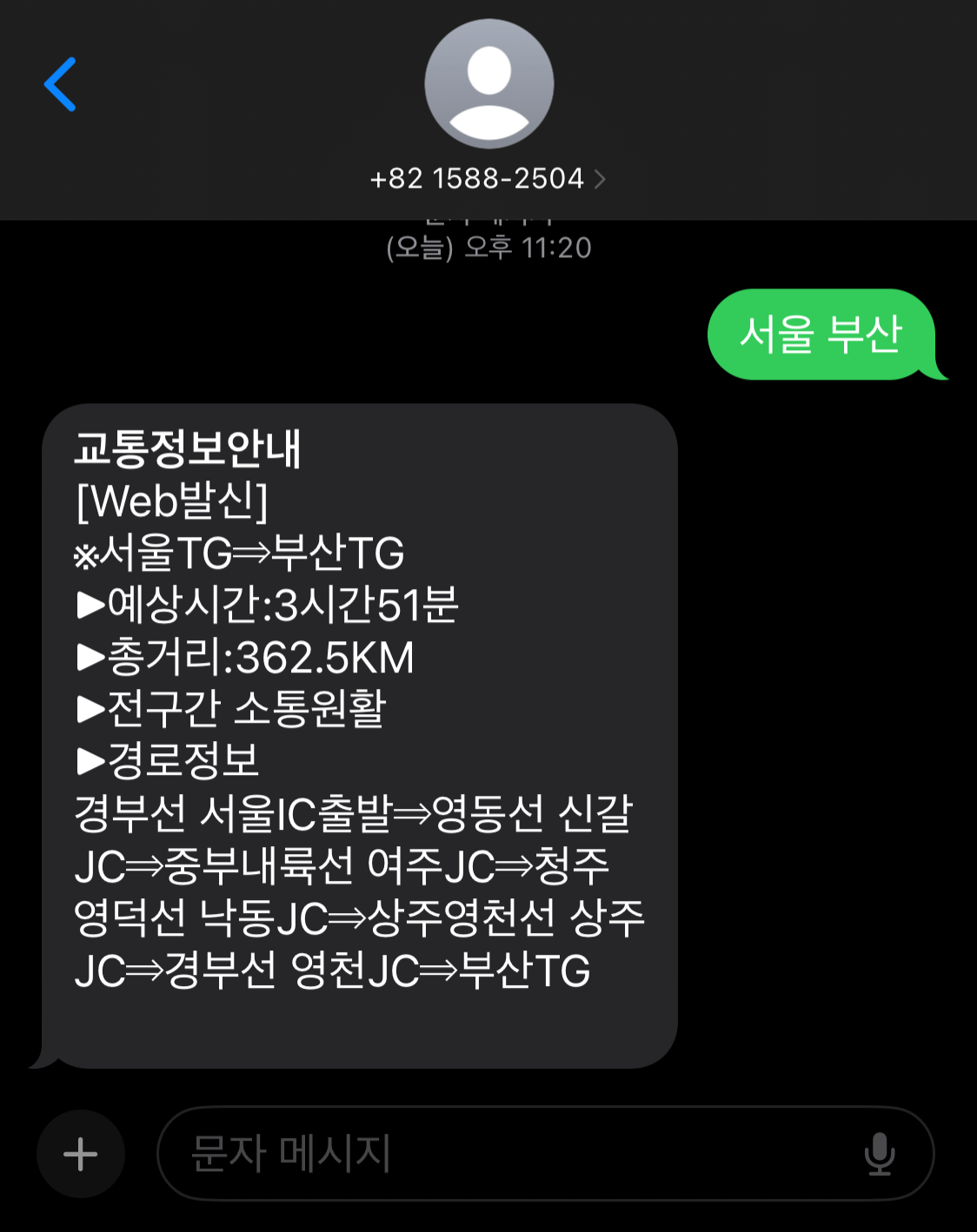Tap the disclosure chevron near contact name

600,180
